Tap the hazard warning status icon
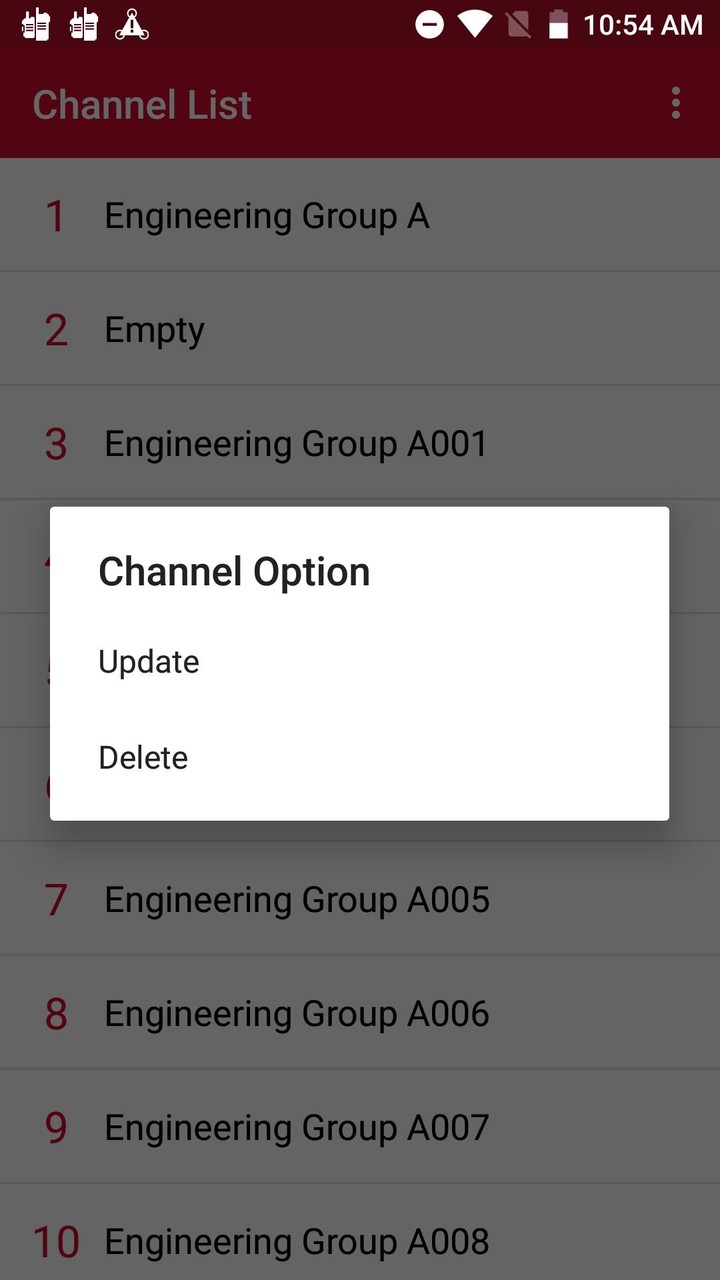720x1280 pixels. click(133, 25)
